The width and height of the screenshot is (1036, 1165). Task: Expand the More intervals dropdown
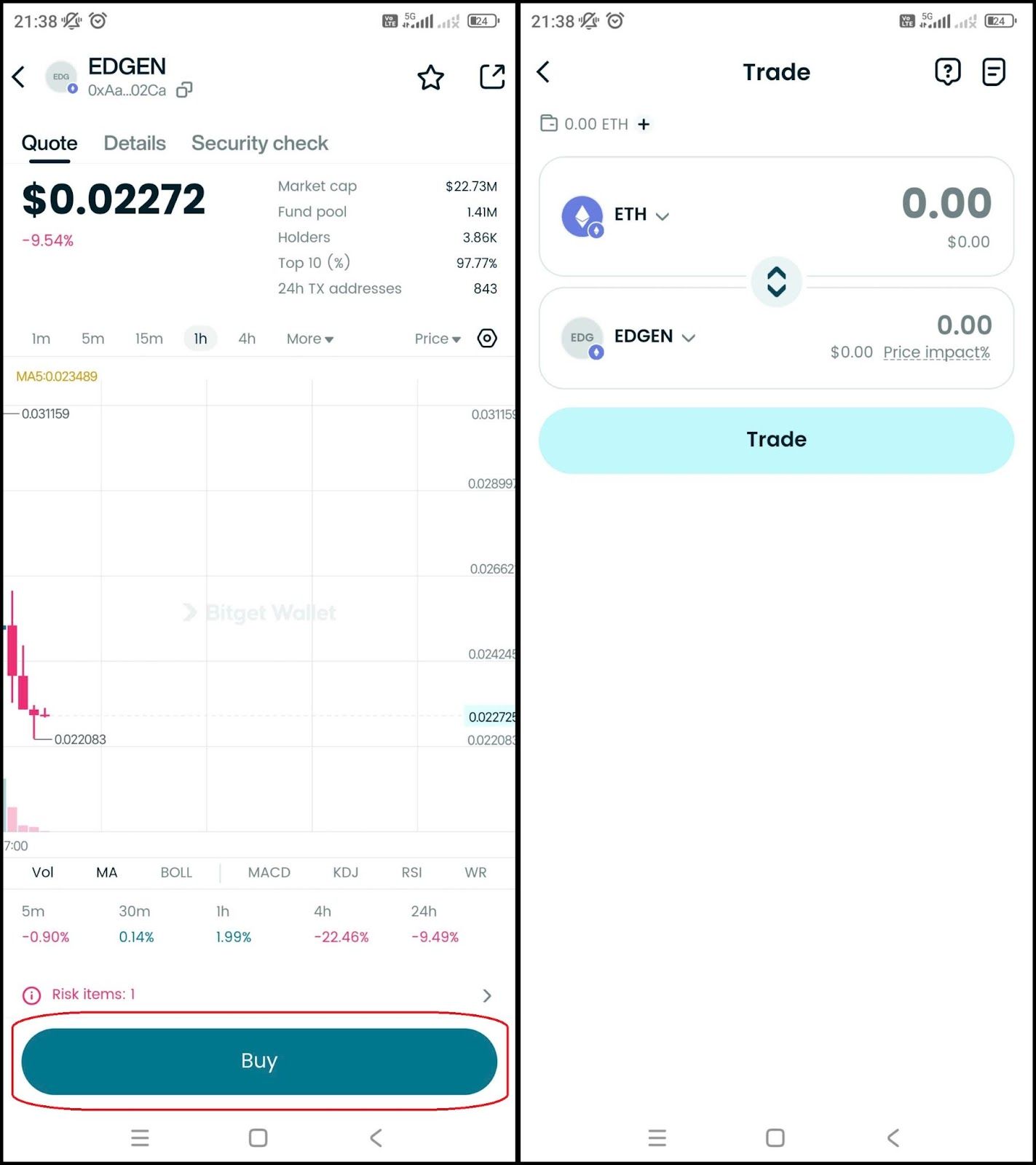tap(309, 339)
